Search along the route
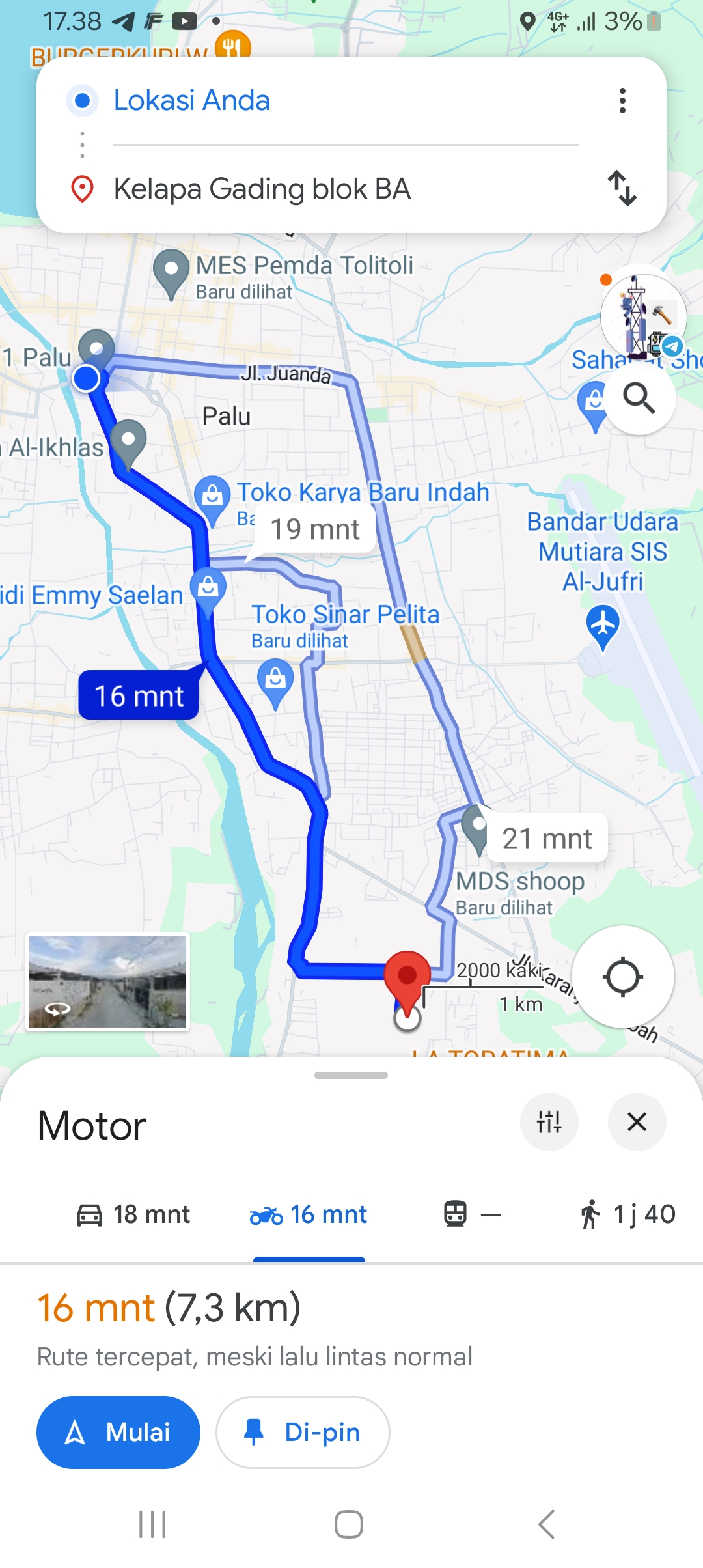The height and width of the screenshot is (1568, 703). click(x=639, y=398)
